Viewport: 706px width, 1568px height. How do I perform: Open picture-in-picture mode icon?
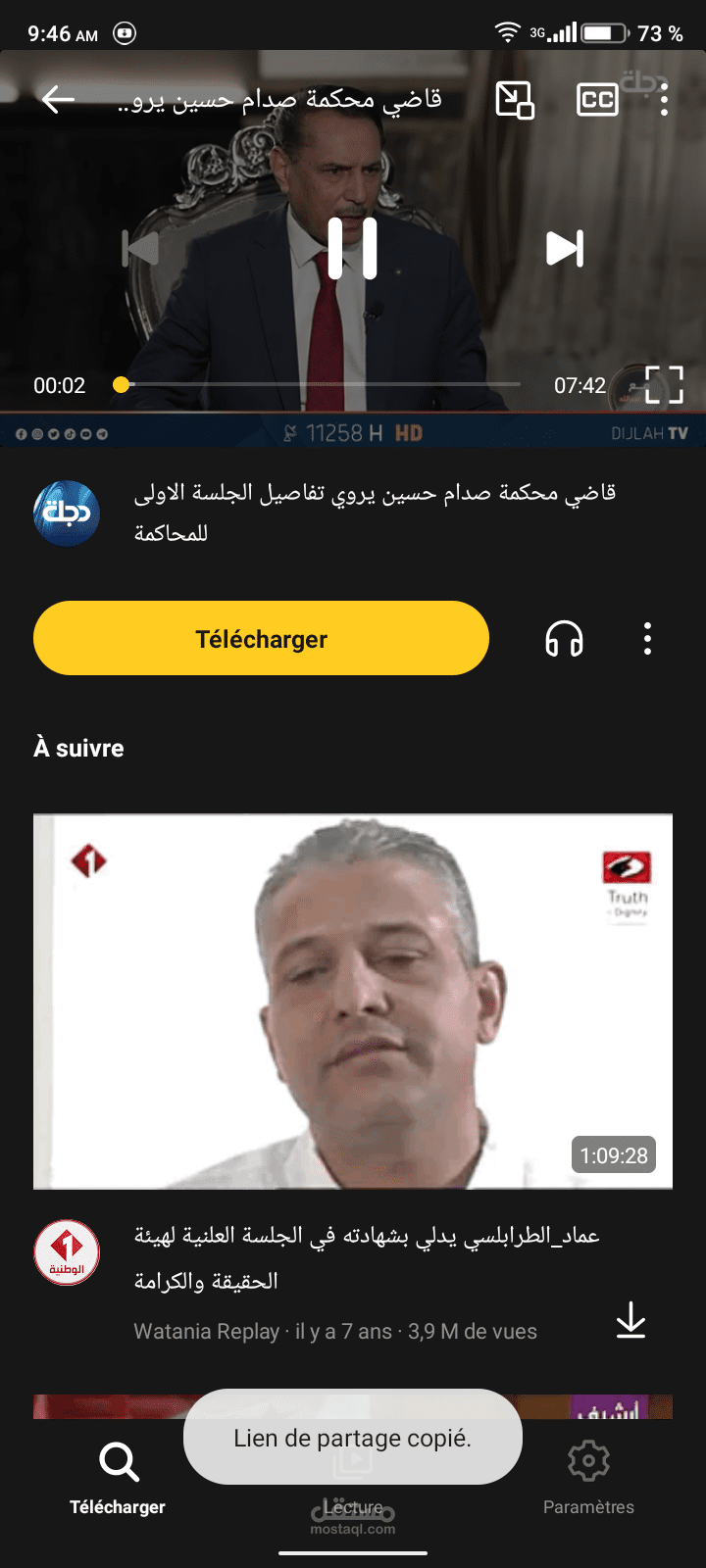[x=514, y=99]
